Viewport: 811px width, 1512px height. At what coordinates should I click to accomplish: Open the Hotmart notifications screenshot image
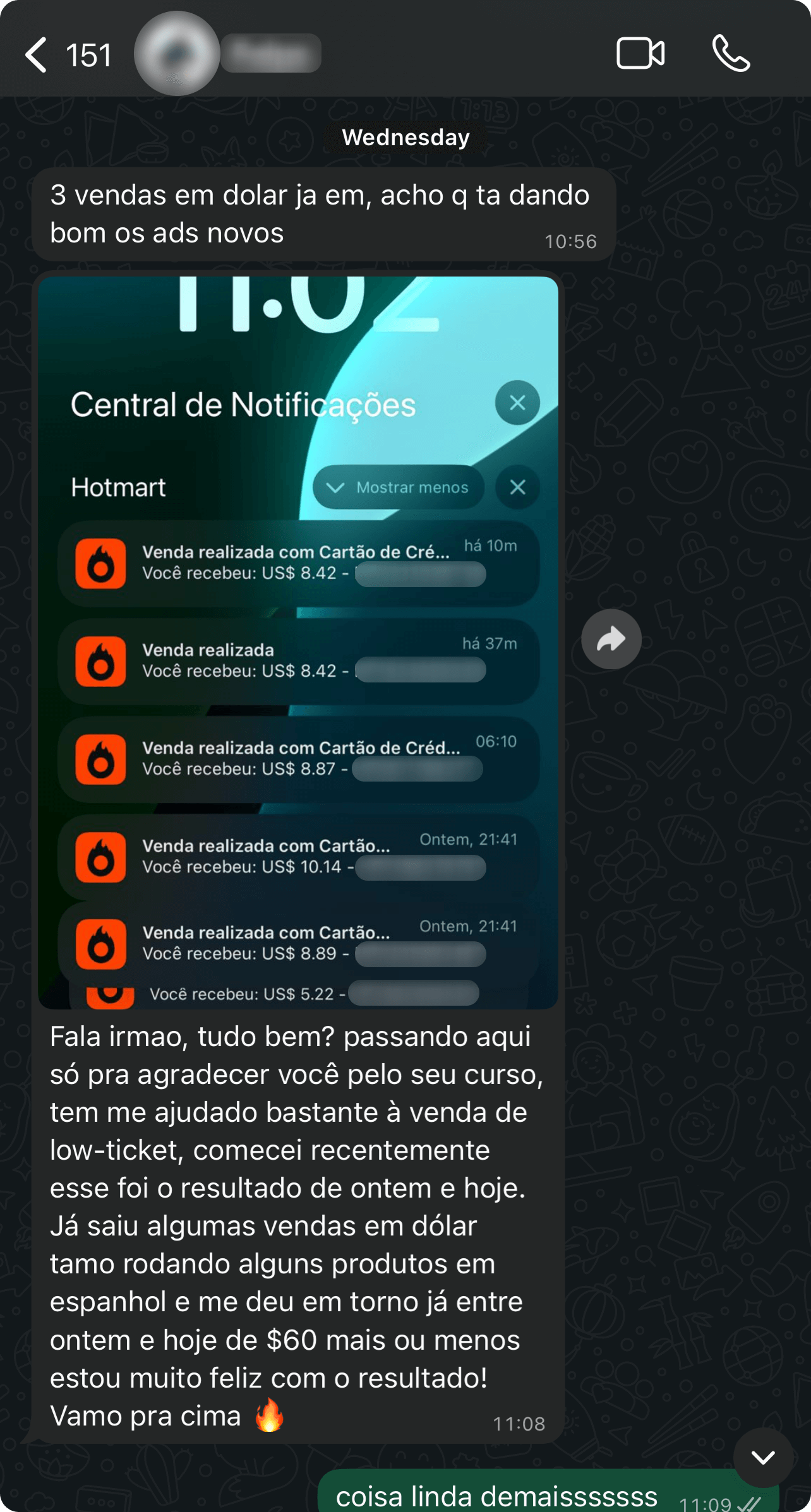[297, 641]
